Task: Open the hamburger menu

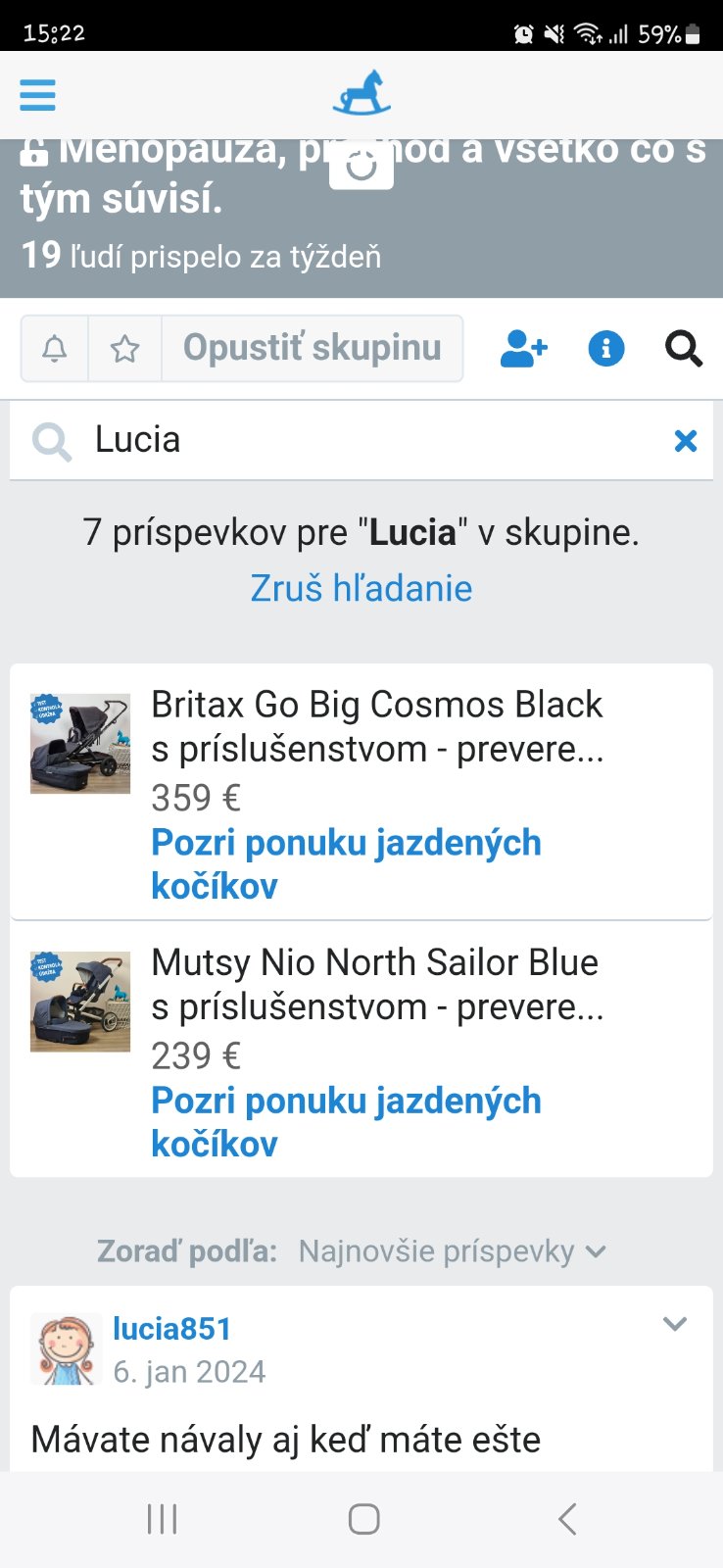Action: click(x=37, y=95)
